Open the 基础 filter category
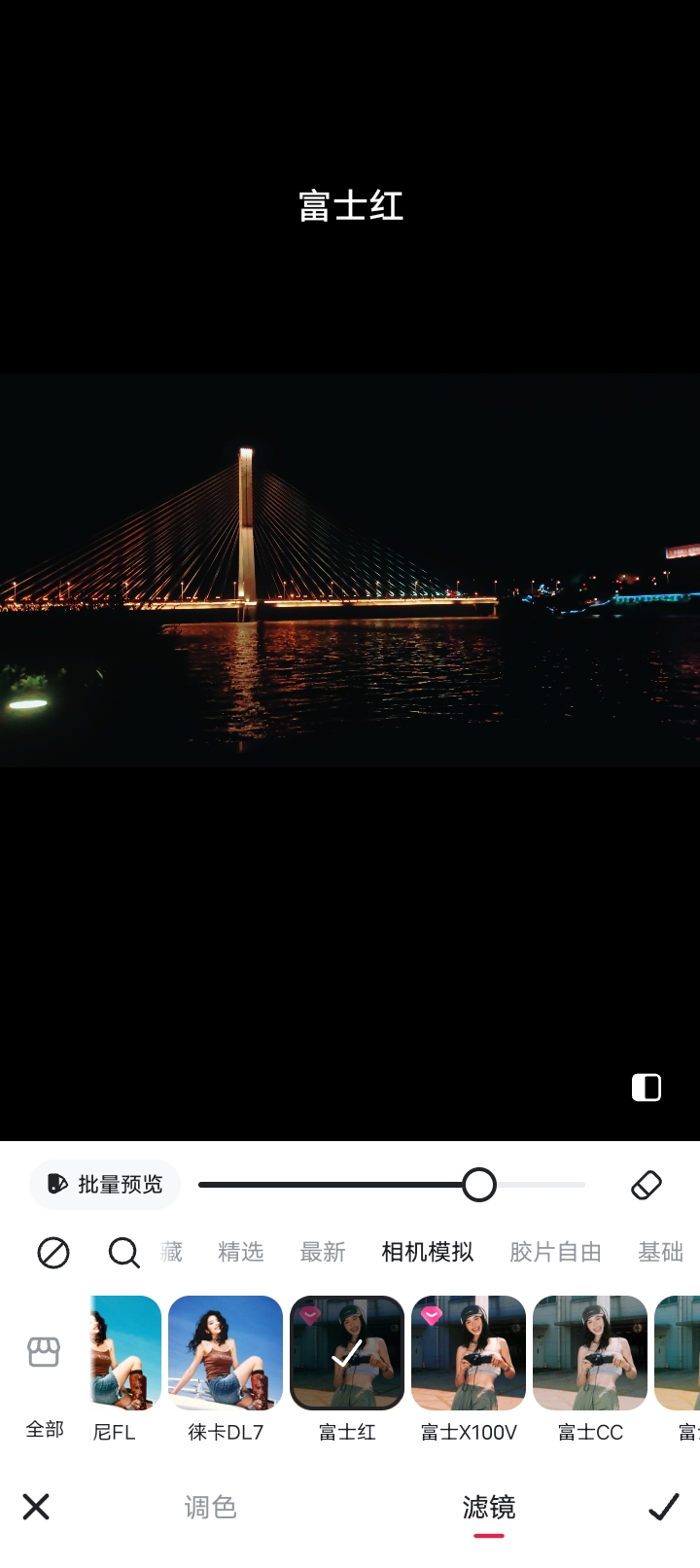700x1568 pixels. pyautogui.click(x=661, y=1252)
